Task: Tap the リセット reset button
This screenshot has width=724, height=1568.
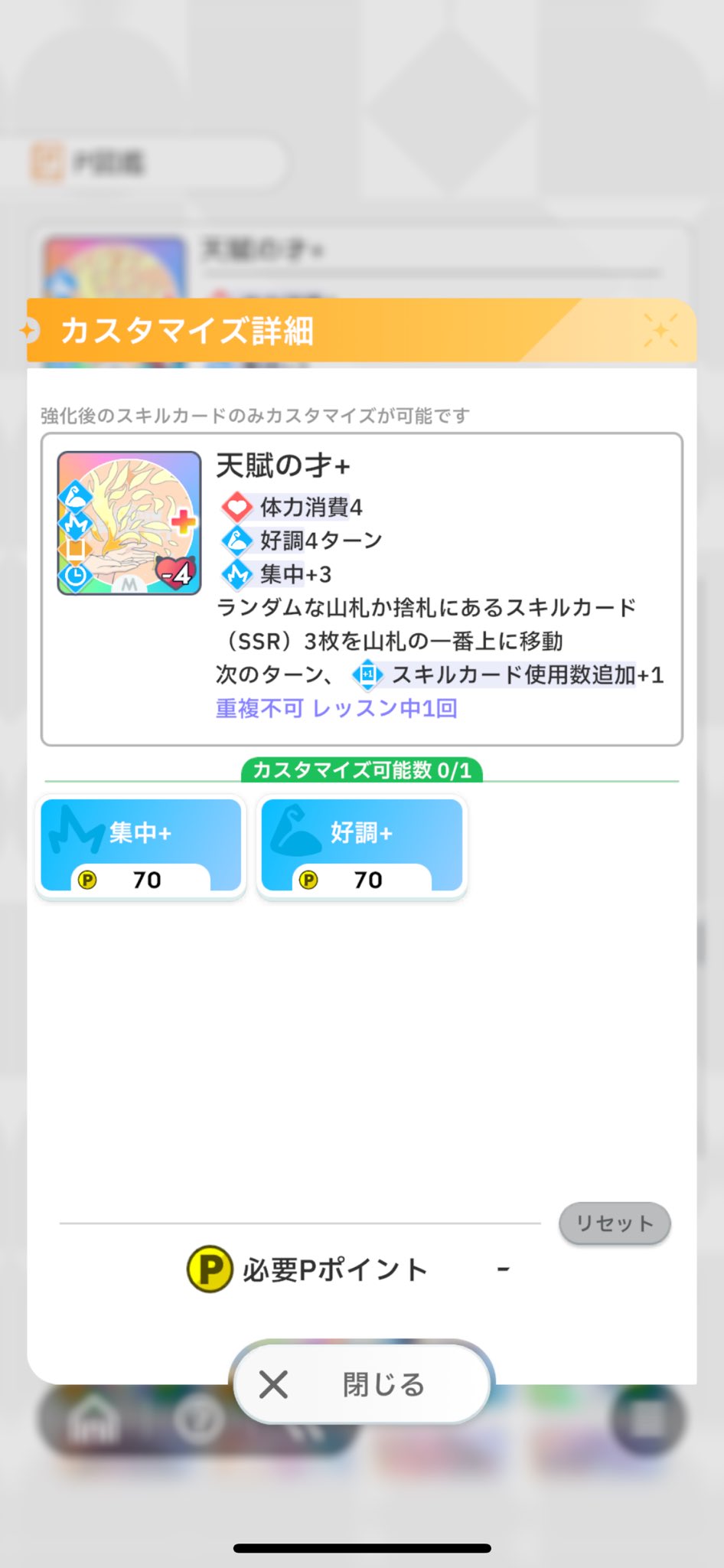Action: (615, 1223)
